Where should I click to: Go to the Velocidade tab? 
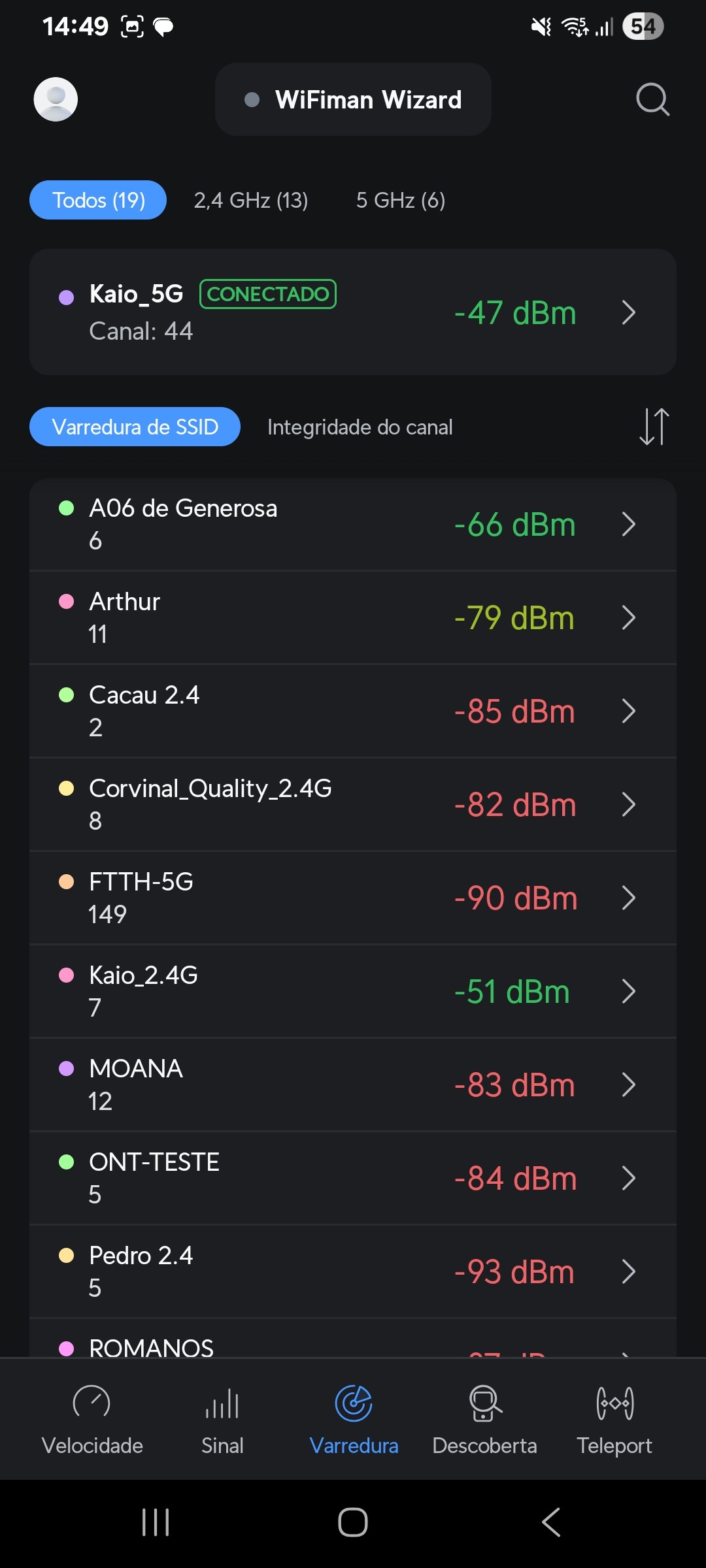coord(92,1418)
